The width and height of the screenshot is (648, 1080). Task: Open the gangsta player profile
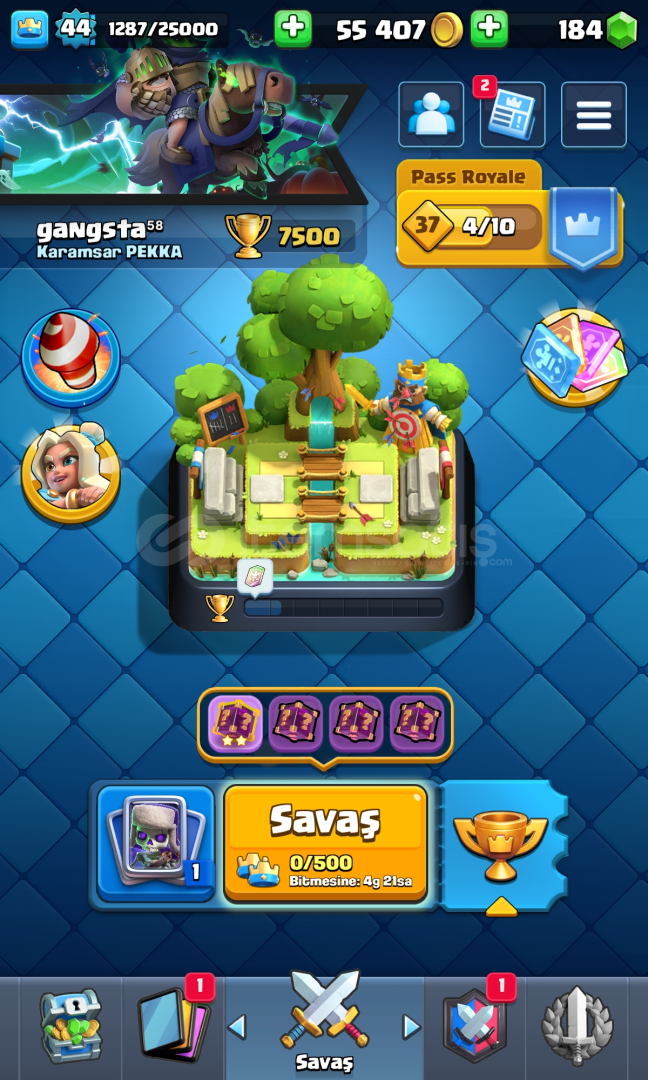(x=110, y=238)
